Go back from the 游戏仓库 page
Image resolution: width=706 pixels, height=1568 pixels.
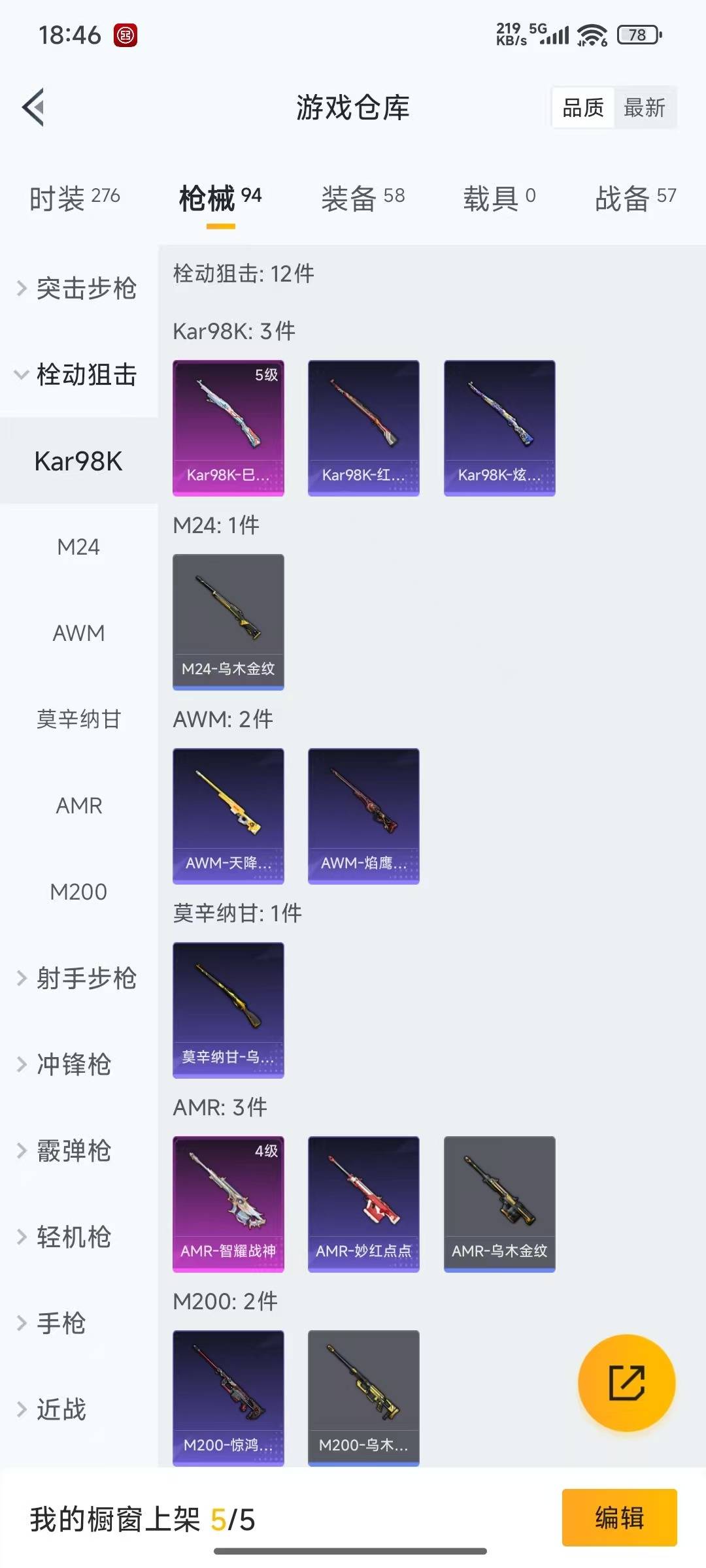pyautogui.click(x=34, y=107)
